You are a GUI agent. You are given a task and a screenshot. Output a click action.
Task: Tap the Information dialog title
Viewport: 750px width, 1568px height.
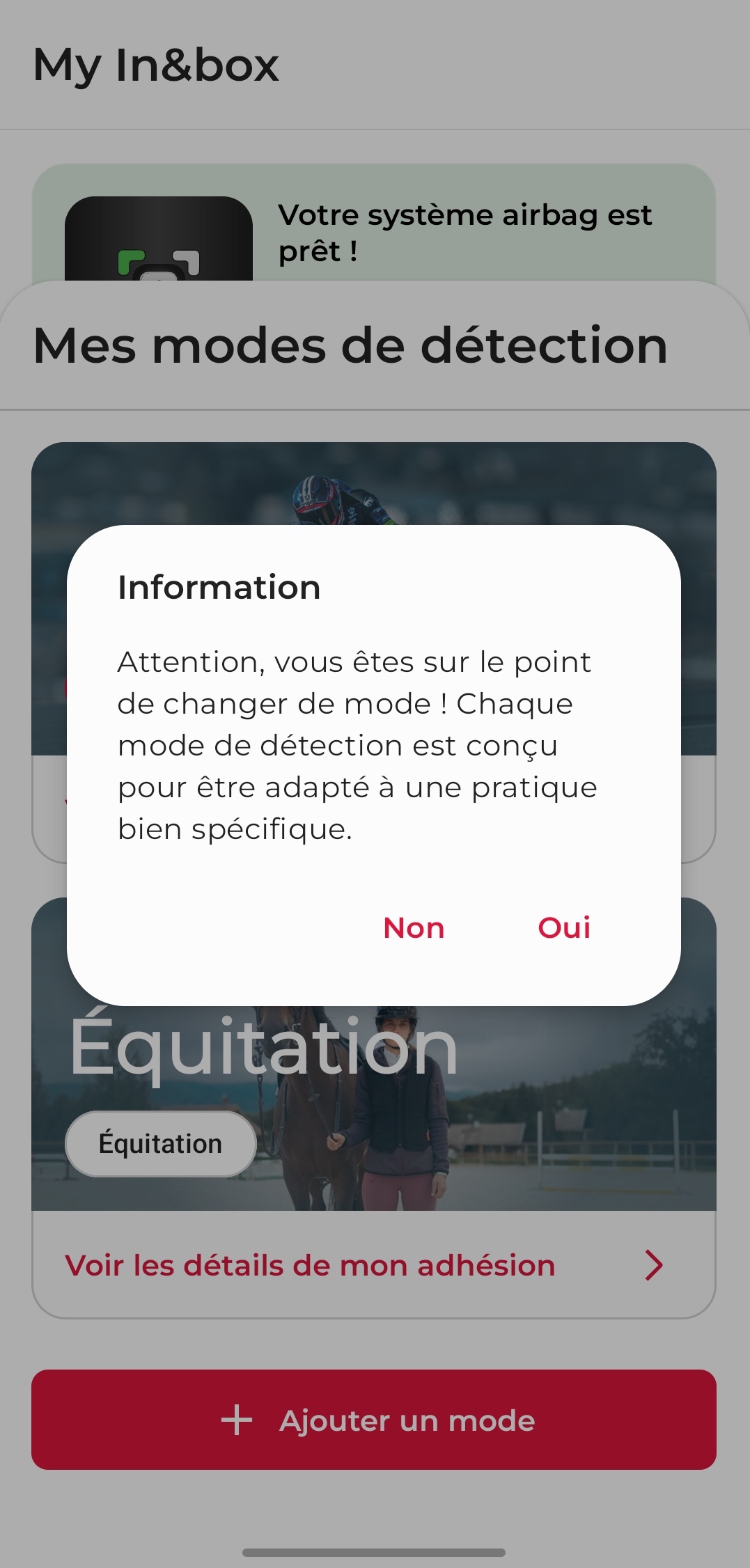(x=219, y=587)
